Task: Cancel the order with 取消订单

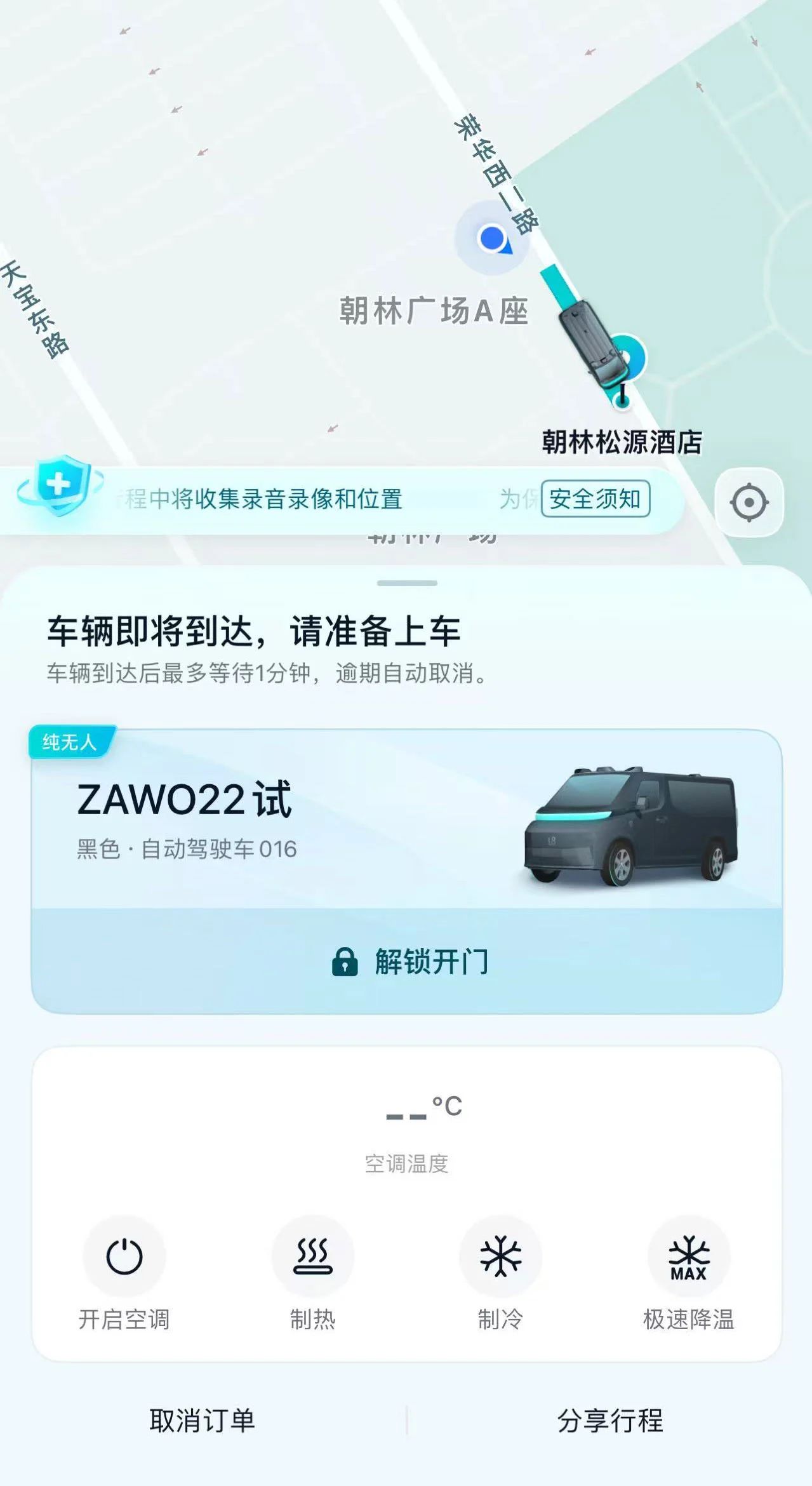Action: (203, 1421)
